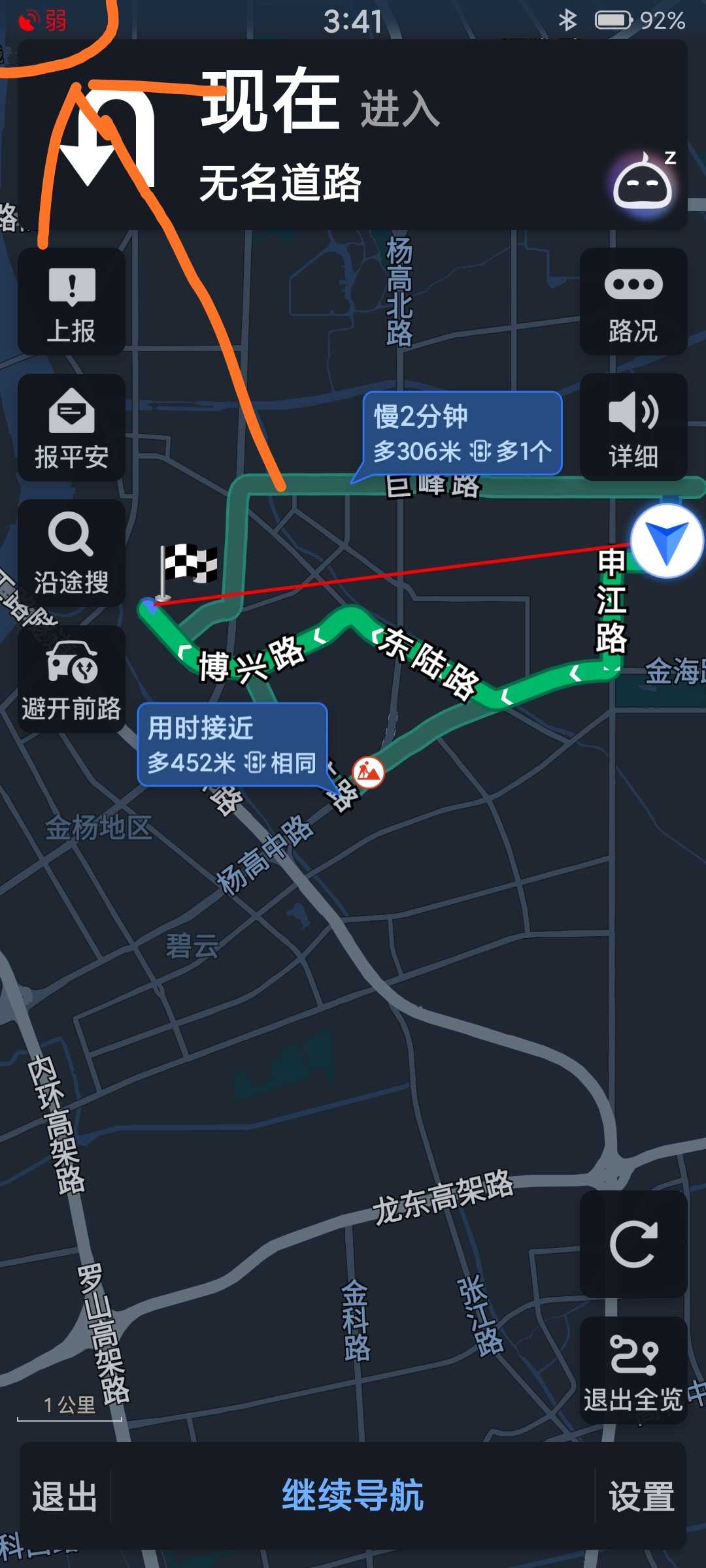Screen dimensions: 706x1568
Task: Tap 继续导航 to continue navigation
Action: click(352, 1496)
